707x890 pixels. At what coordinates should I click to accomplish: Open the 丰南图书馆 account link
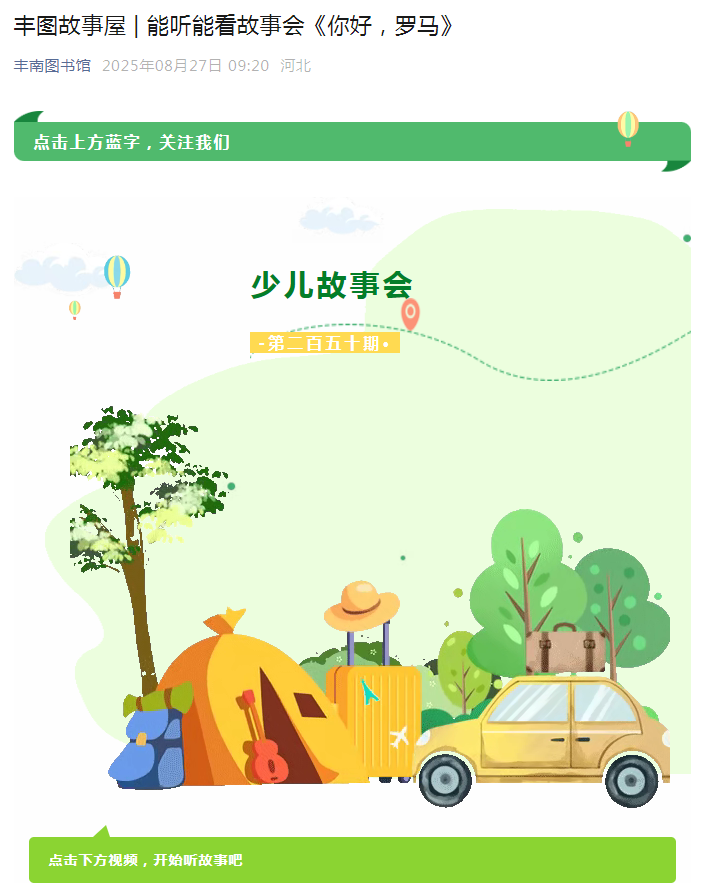tap(52, 66)
